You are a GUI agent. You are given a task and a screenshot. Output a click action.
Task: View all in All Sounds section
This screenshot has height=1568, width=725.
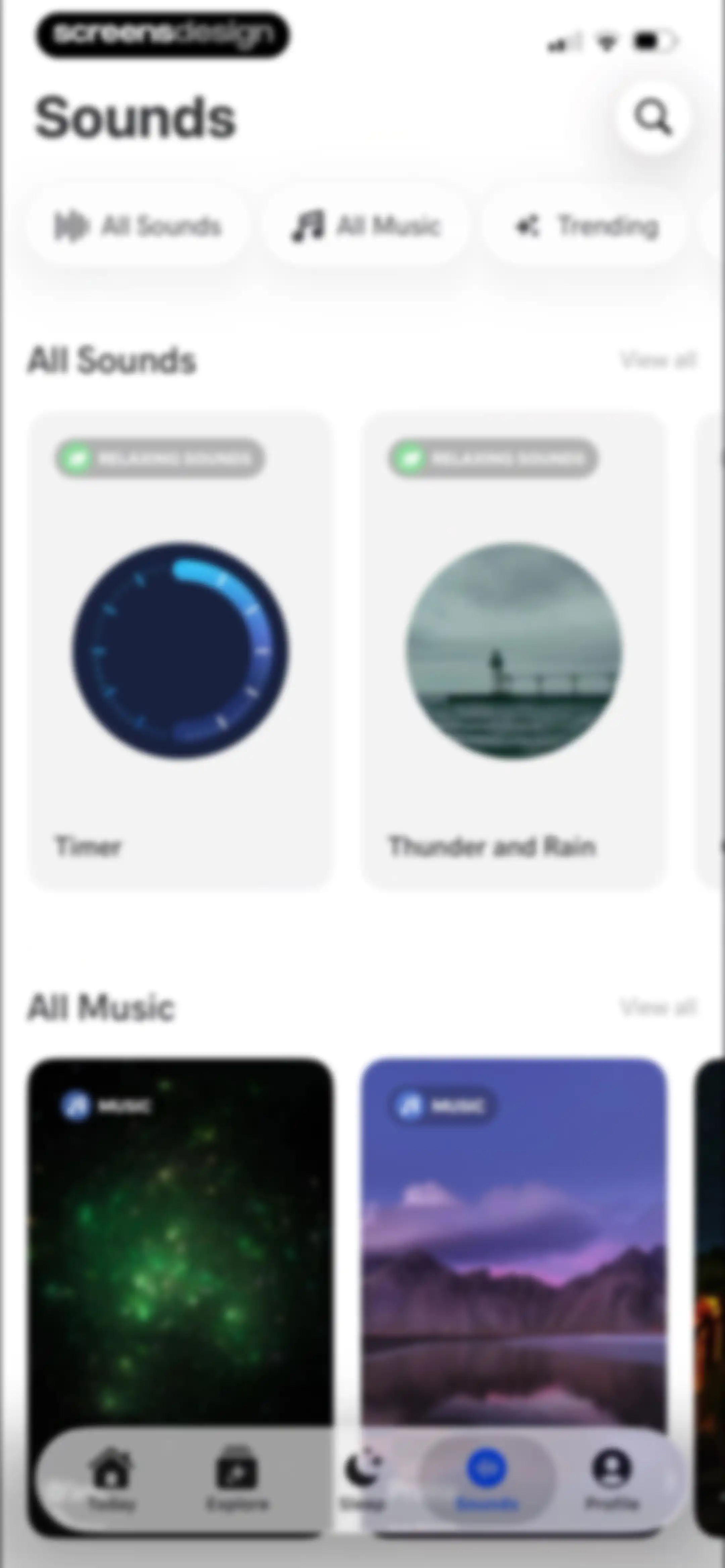click(658, 360)
